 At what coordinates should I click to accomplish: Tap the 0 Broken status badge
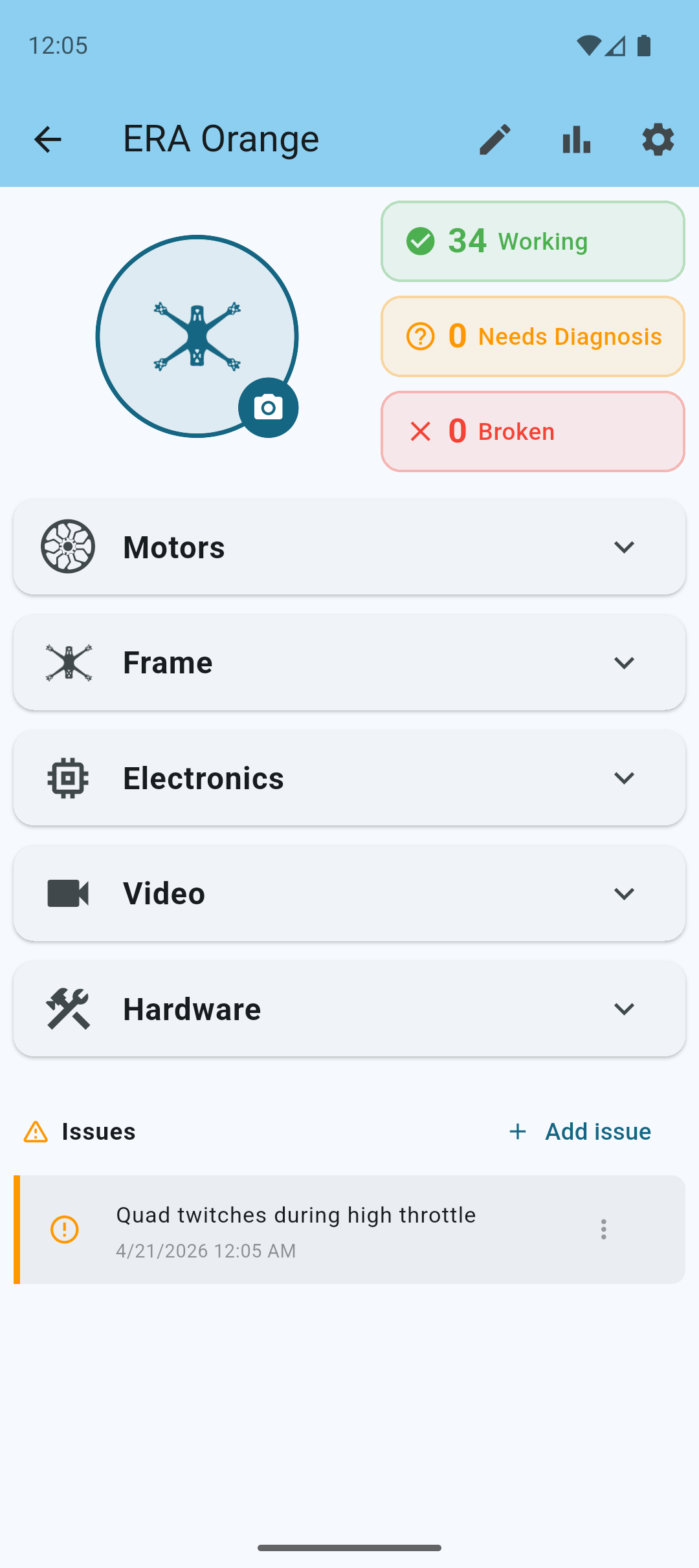[532, 431]
